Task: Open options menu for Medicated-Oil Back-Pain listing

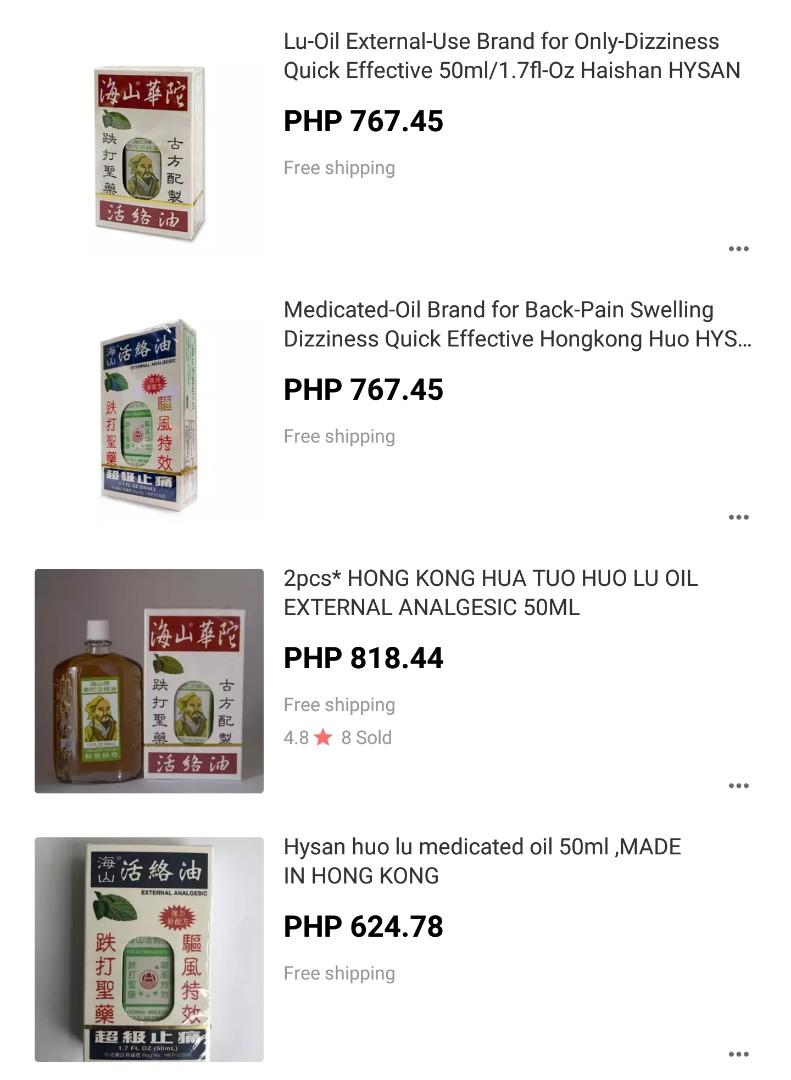Action: [738, 516]
